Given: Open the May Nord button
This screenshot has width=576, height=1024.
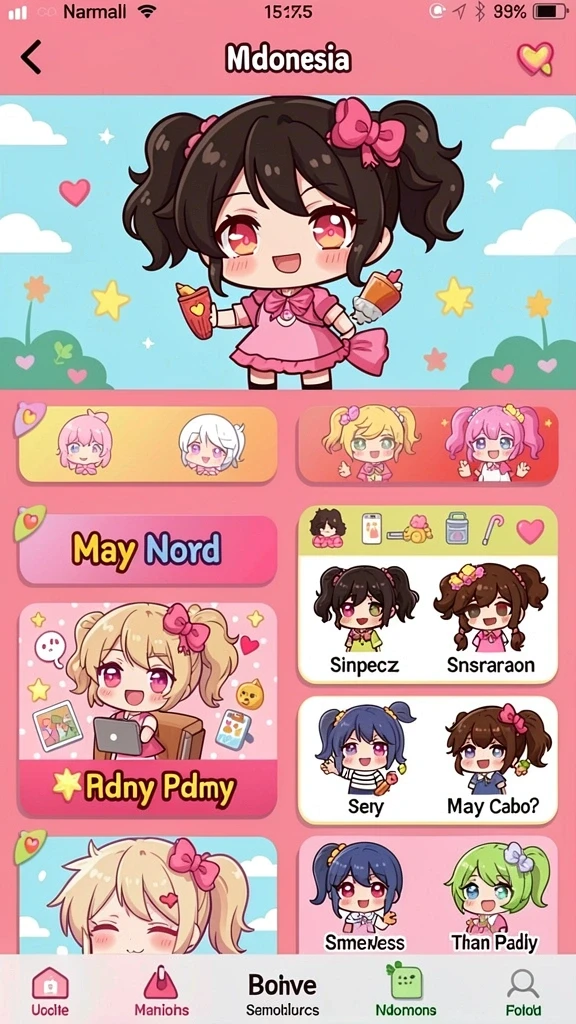Looking at the screenshot, I should [148, 549].
